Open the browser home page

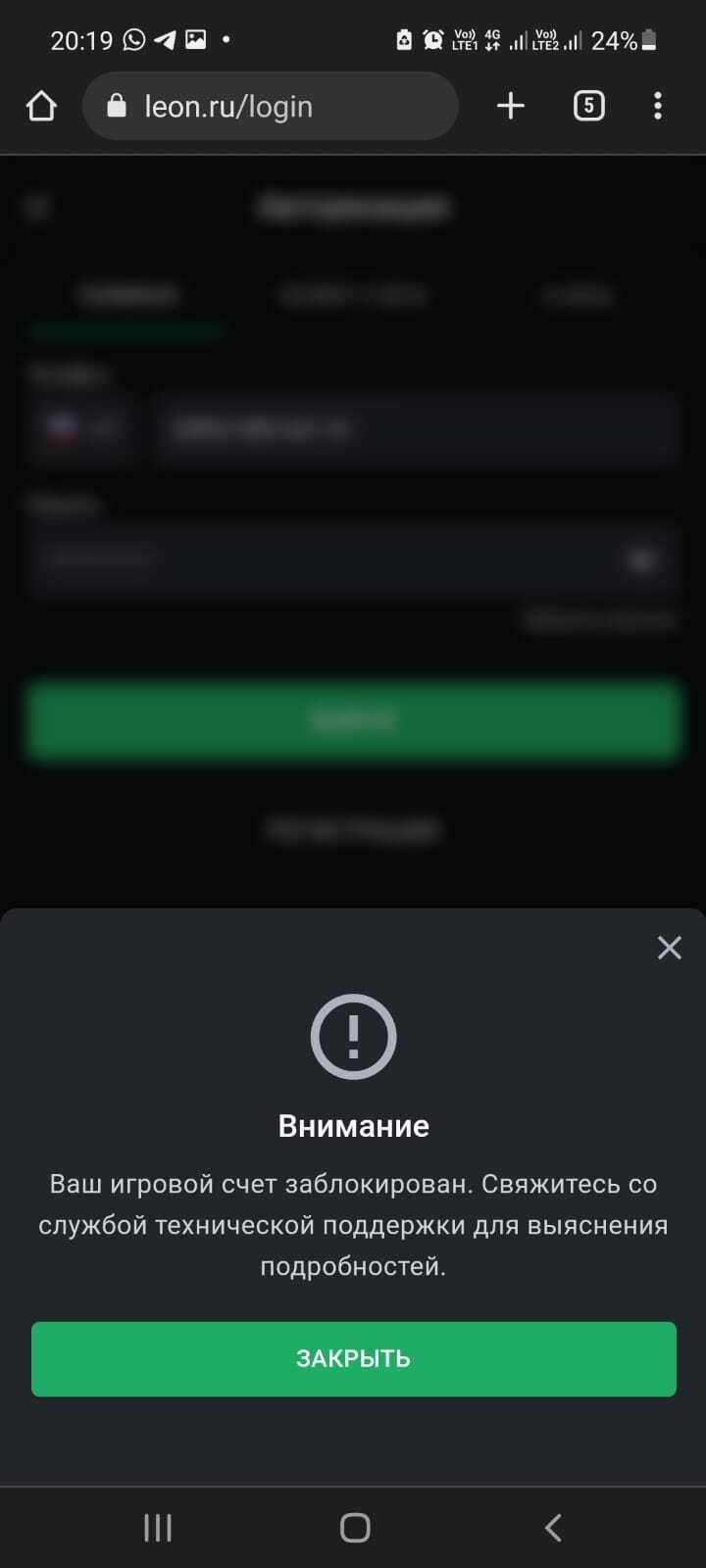[41, 106]
